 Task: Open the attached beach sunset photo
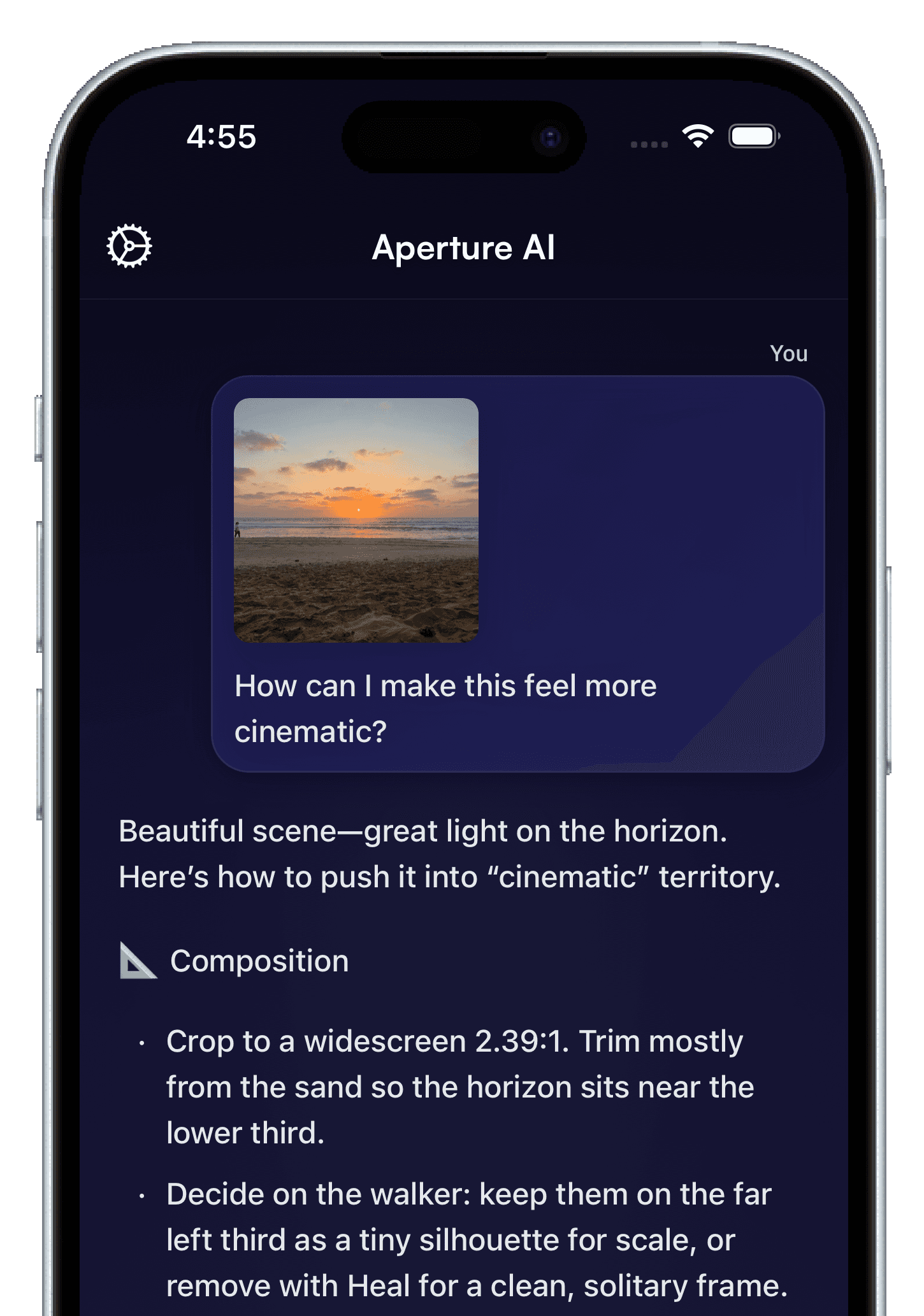click(356, 520)
